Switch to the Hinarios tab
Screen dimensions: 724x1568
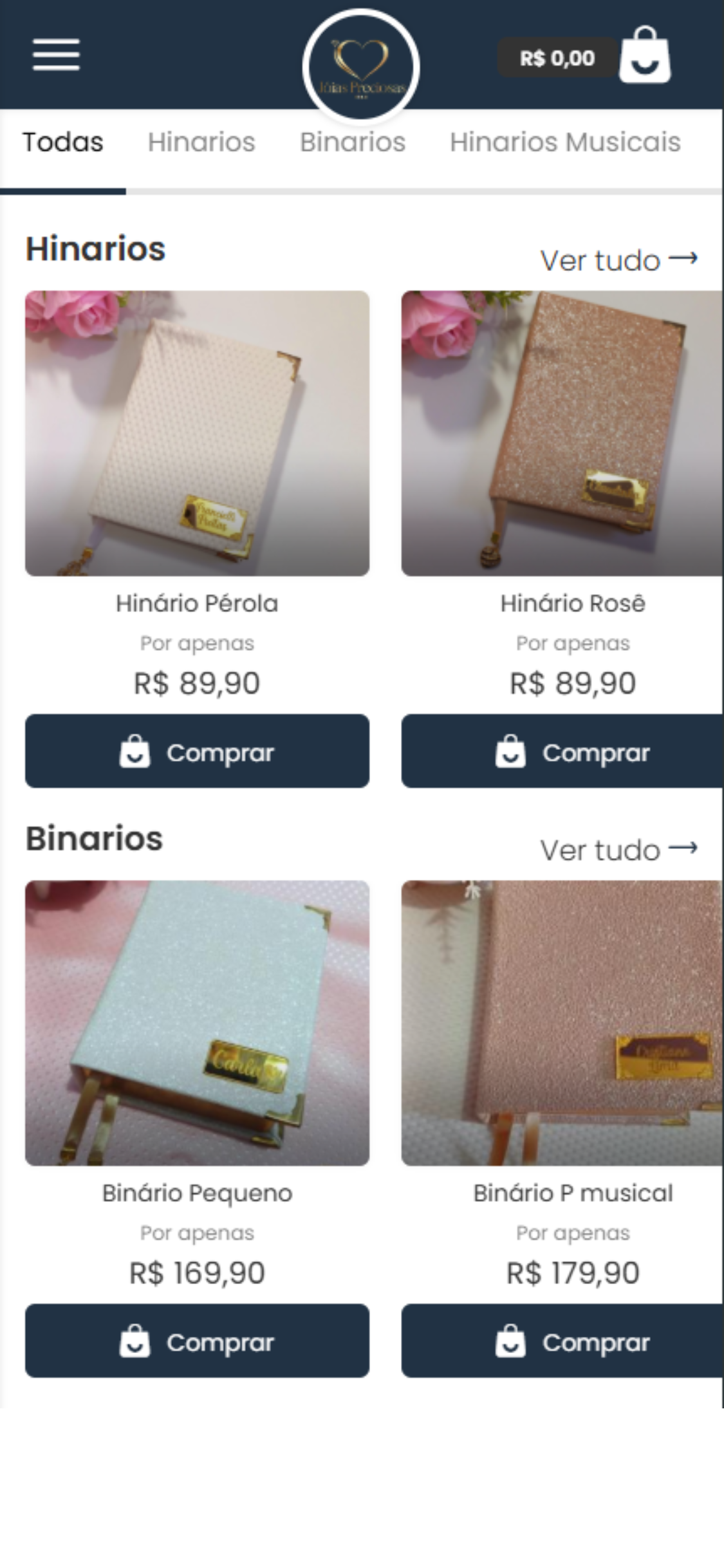201,142
